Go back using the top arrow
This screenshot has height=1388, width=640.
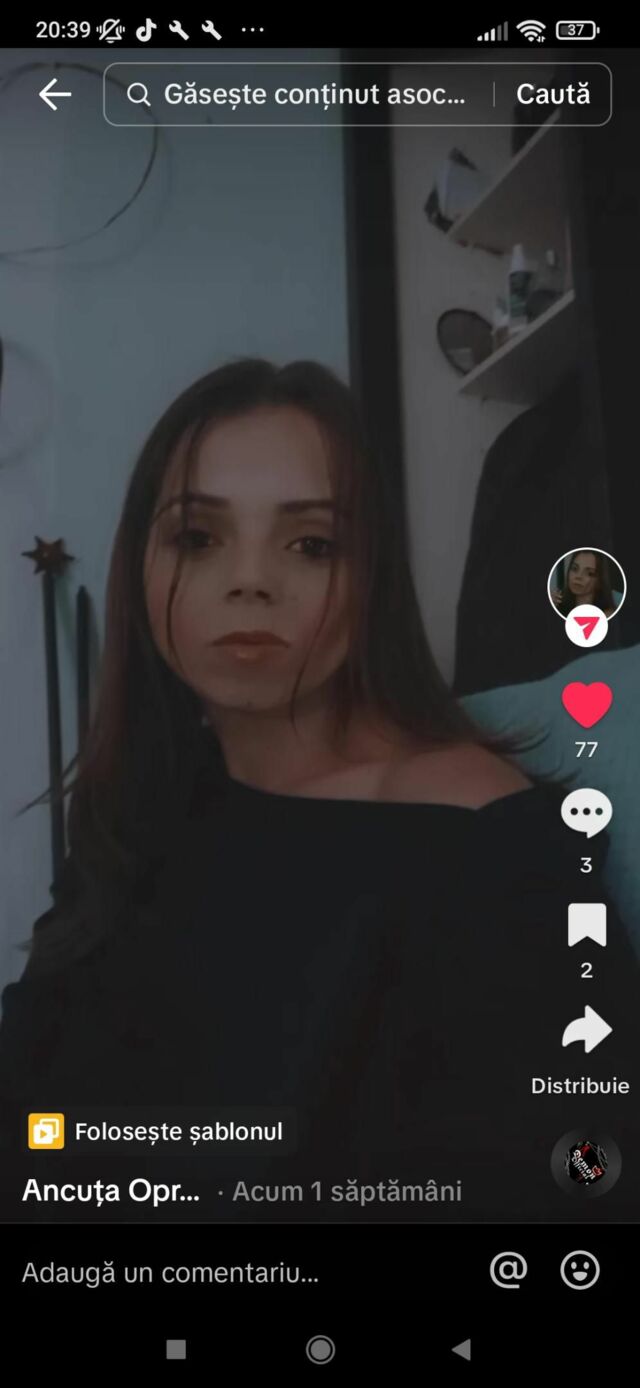[x=55, y=94]
